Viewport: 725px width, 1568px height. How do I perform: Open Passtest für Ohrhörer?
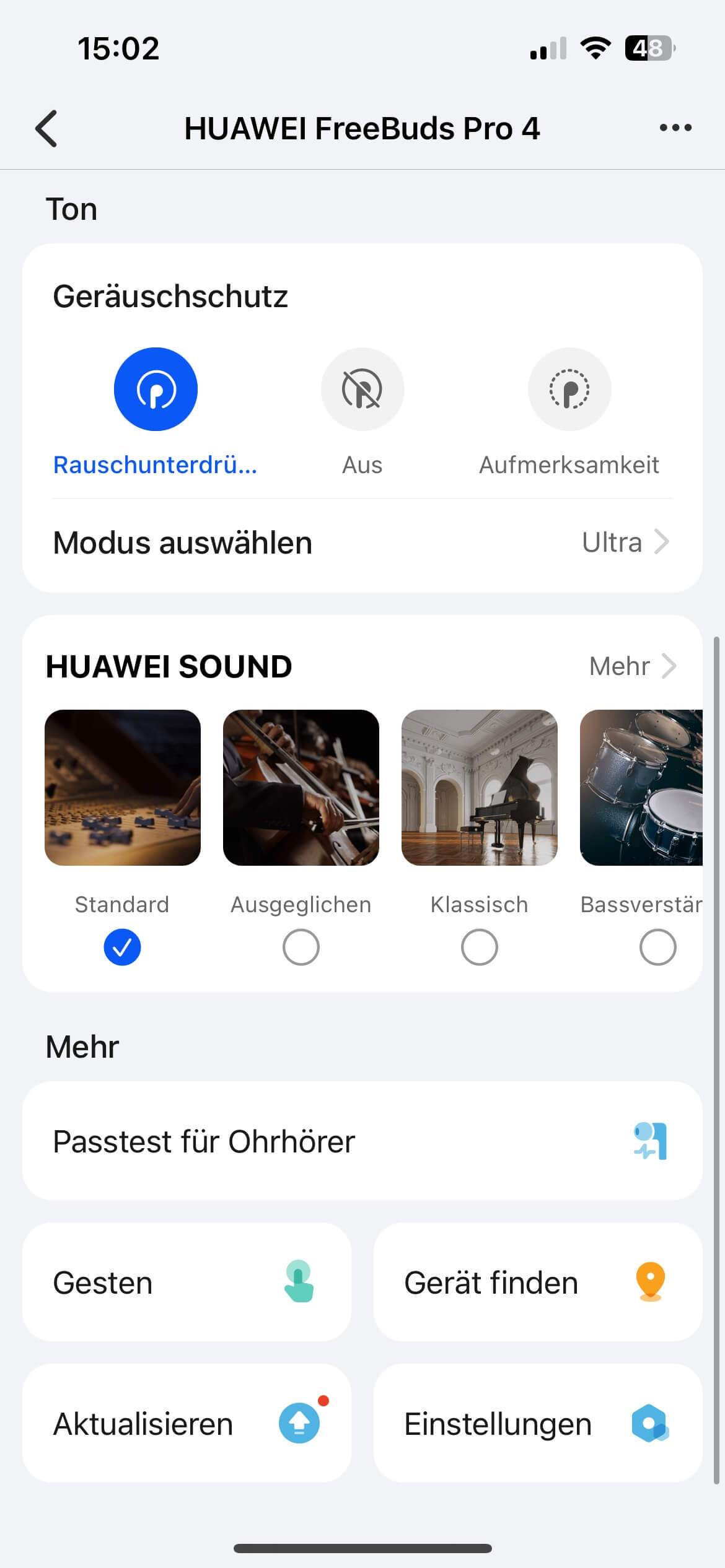click(362, 1141)
